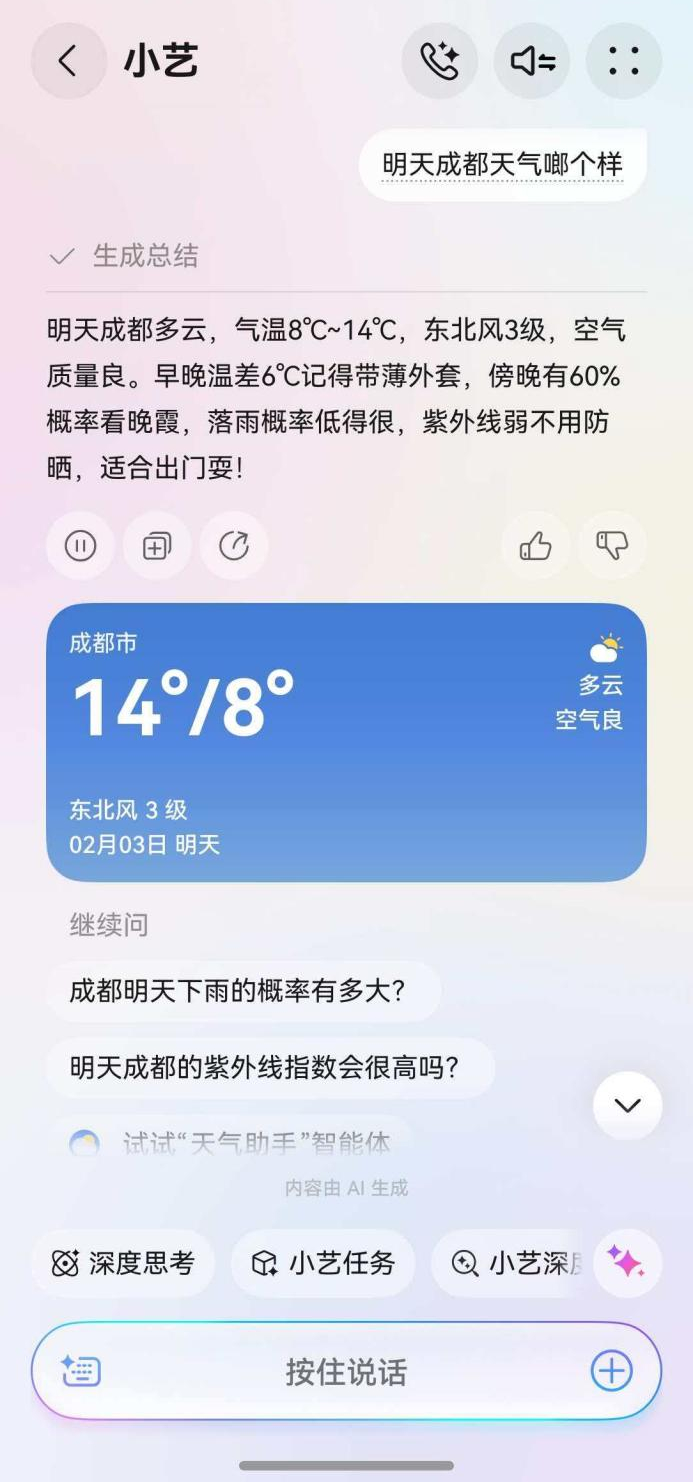Enable 深度思考 mode
693x1483 pixels.
click(123, 1264)
